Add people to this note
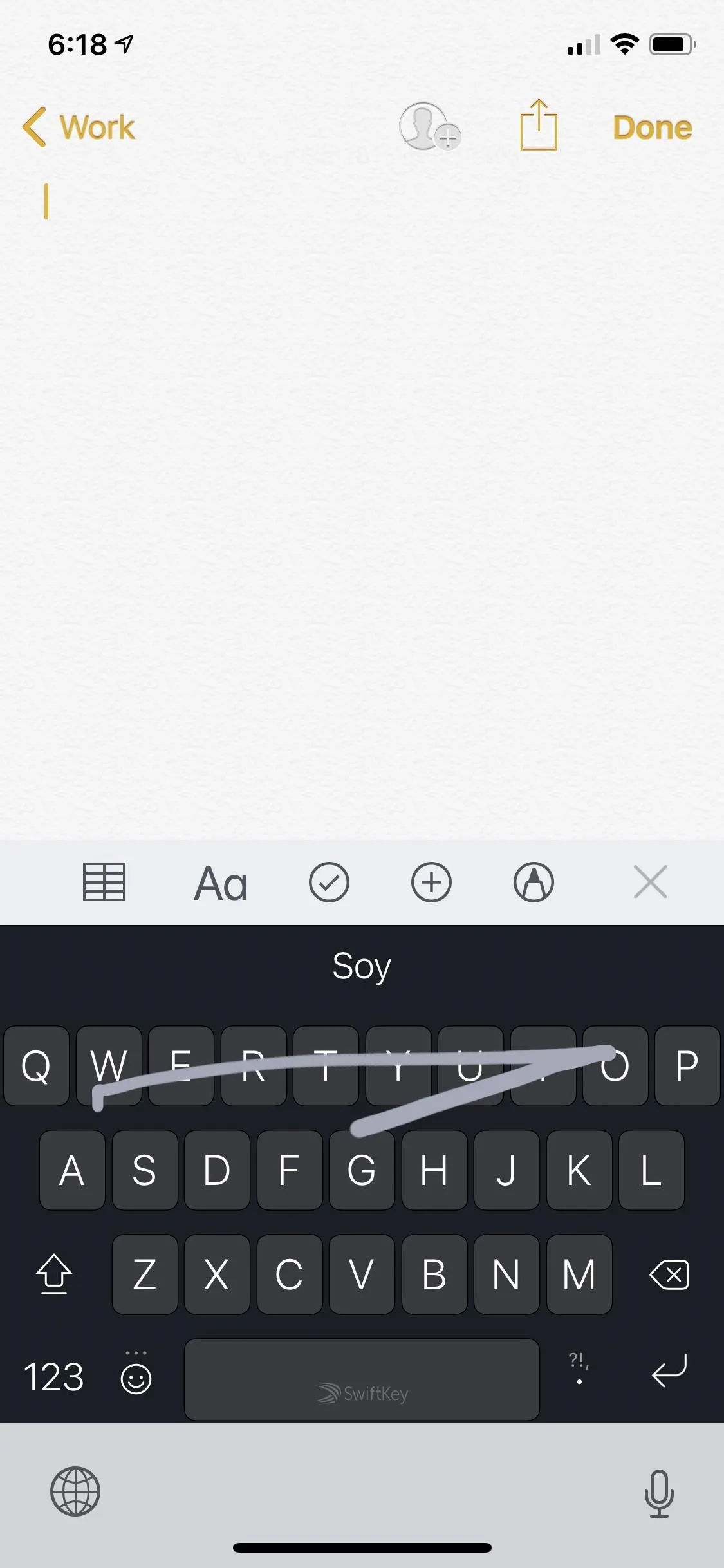 coord(429,126)
